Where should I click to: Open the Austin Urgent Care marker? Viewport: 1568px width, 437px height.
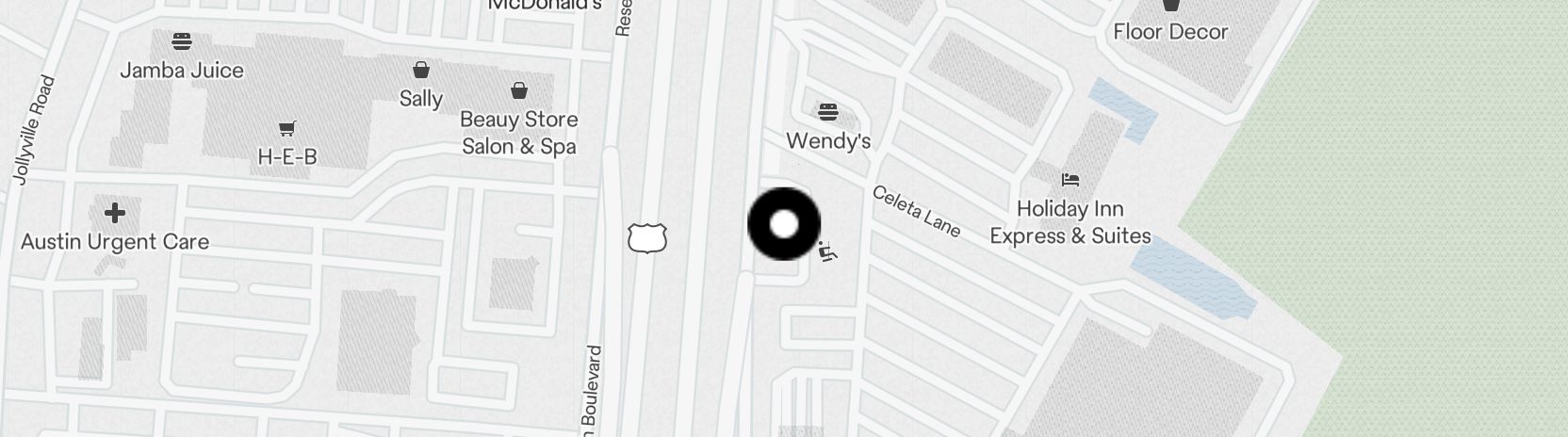pos(114,213)
